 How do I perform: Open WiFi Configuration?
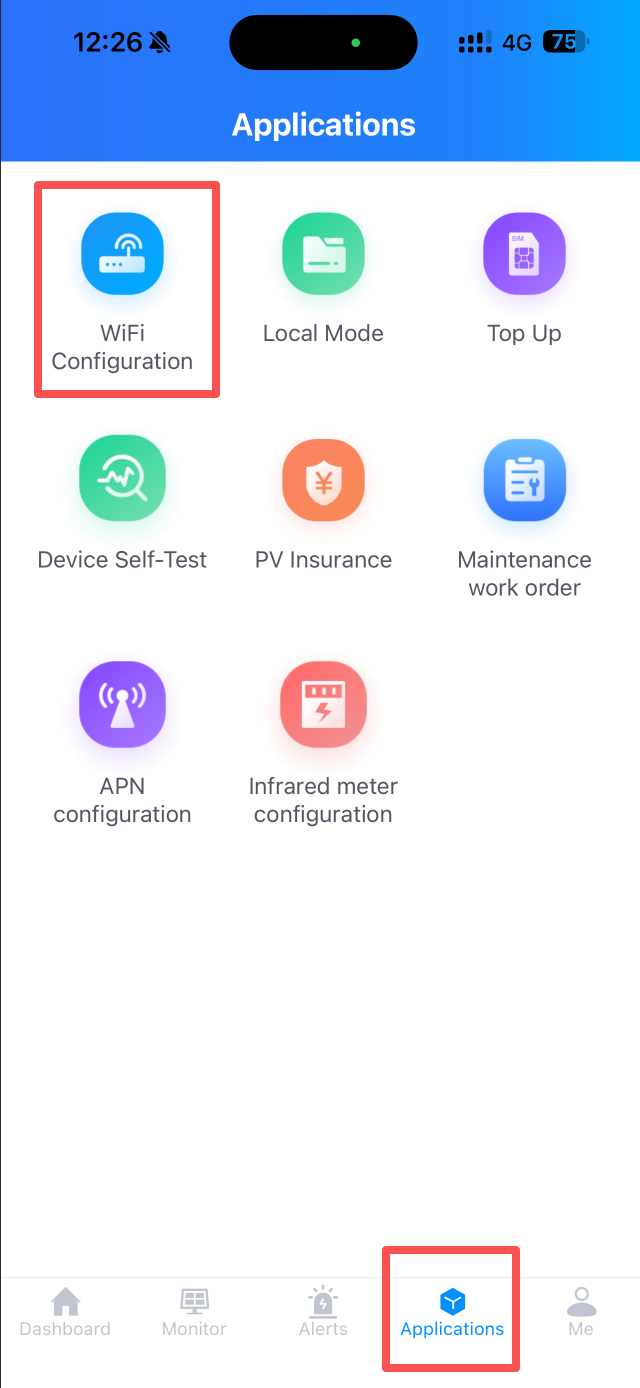(122, 255)
